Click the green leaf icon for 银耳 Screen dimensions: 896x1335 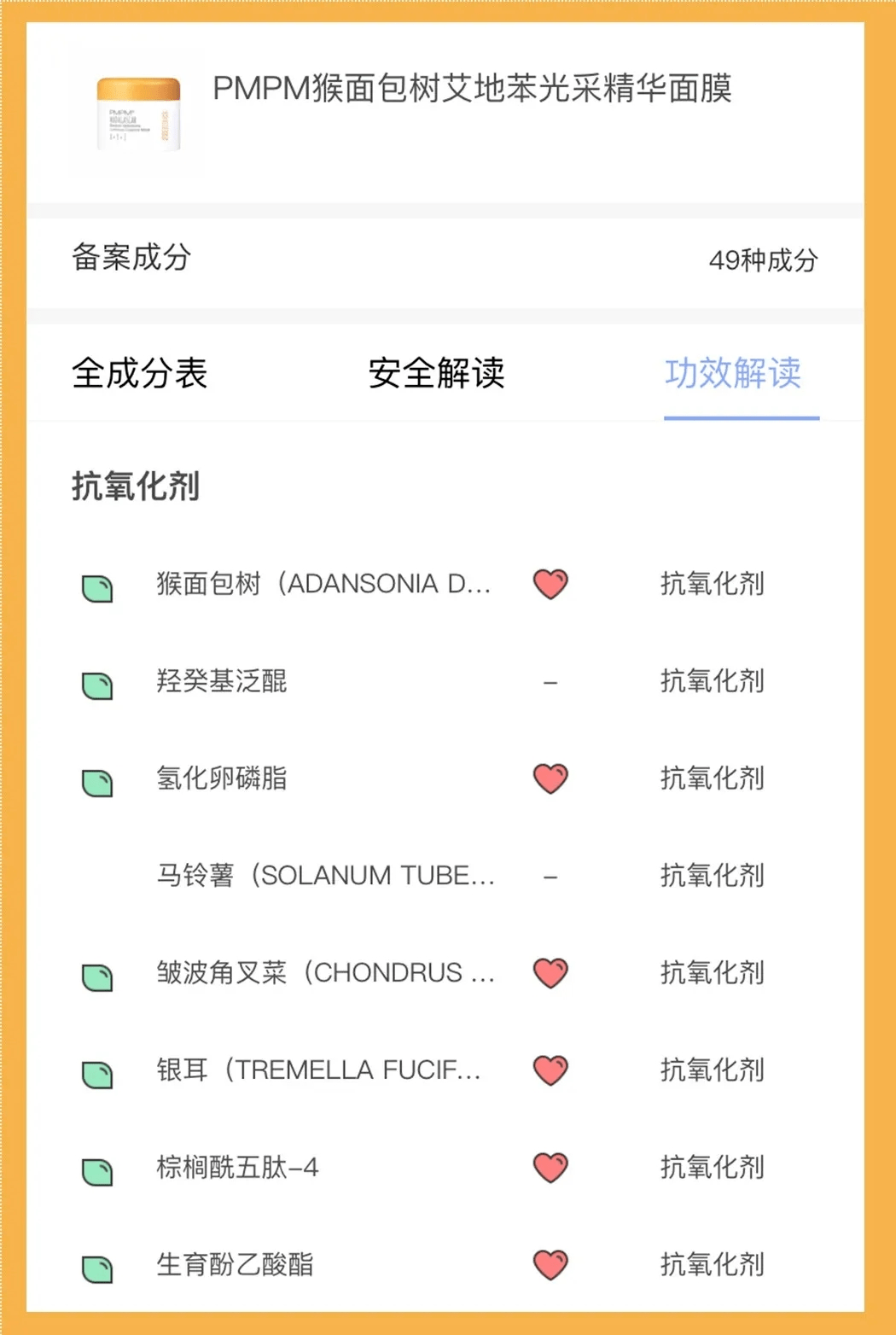pos(97,1073)
